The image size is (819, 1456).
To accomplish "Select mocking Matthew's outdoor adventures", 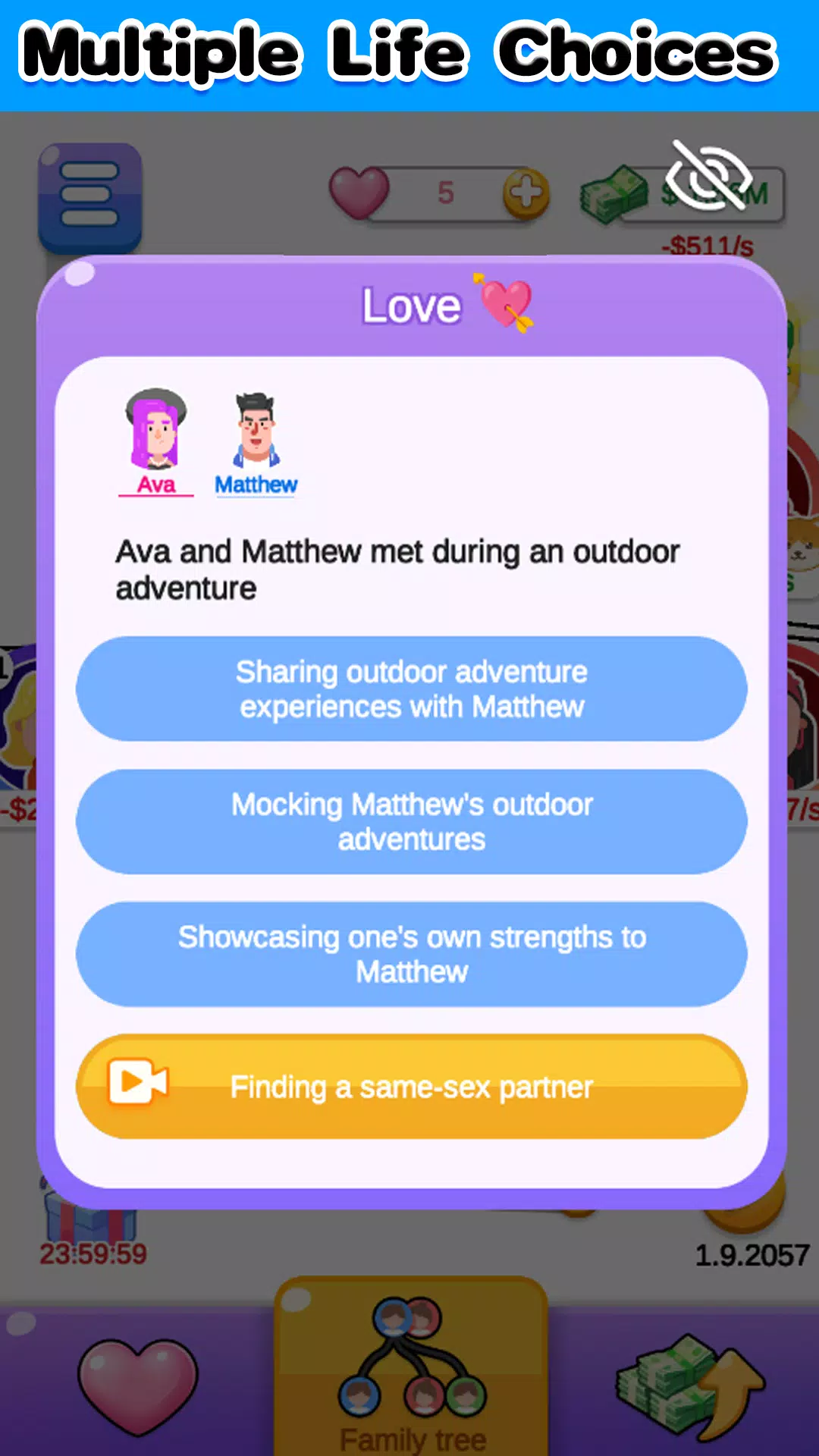I will 411,821.
